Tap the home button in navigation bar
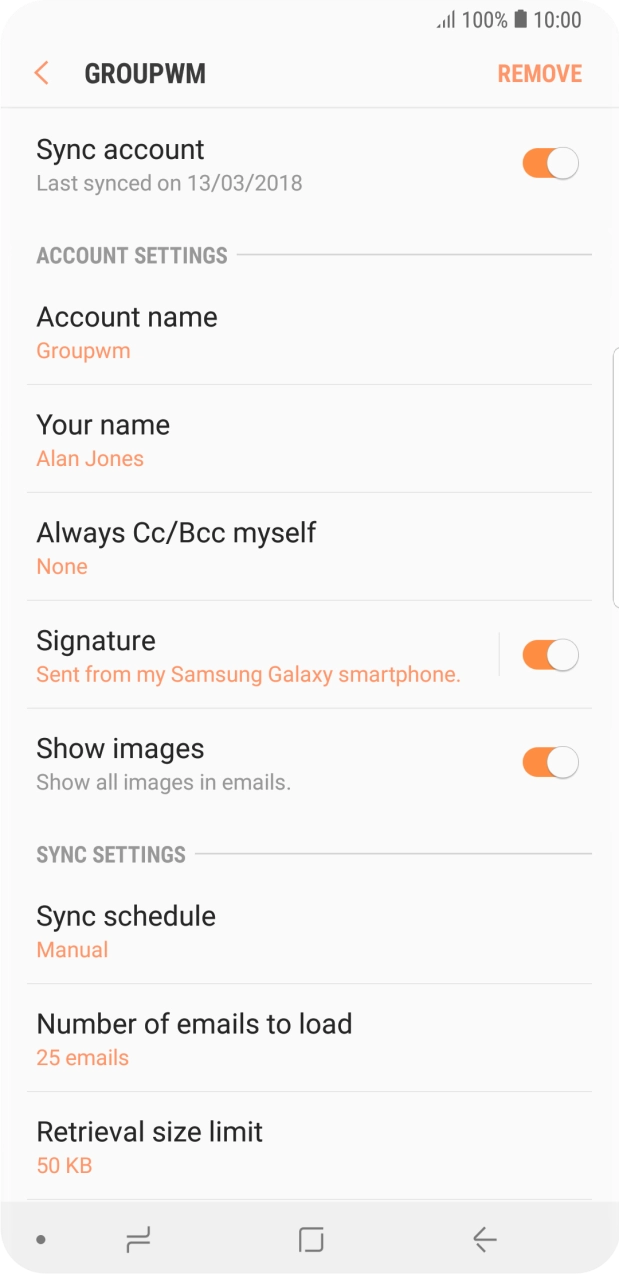Viewport: 619px width, 1274px height. click(311, 1240)
